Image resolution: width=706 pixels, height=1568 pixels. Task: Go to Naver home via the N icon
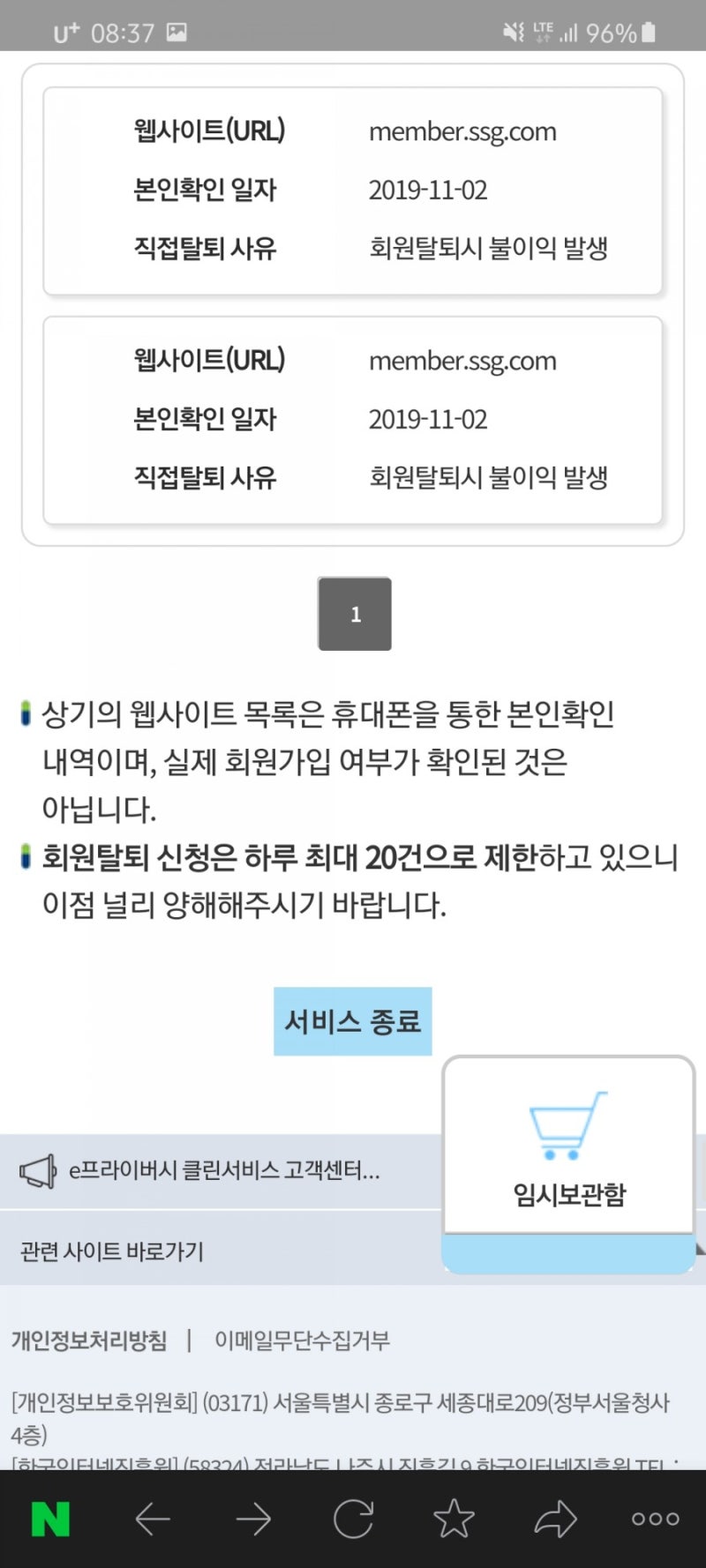(x=50, y=1519)
